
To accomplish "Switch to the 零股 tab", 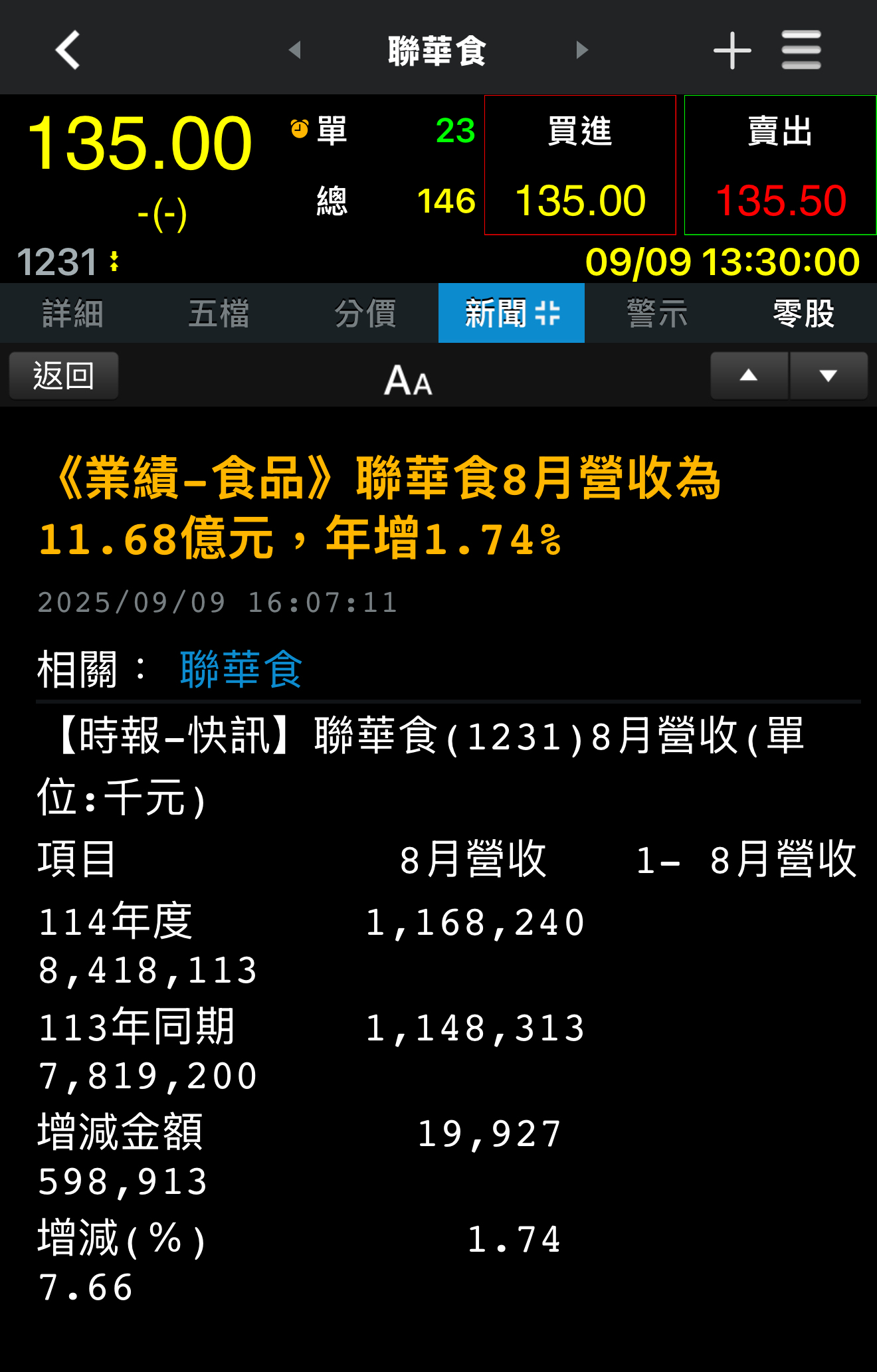I will pyautogui.click(x=804, y=313).
